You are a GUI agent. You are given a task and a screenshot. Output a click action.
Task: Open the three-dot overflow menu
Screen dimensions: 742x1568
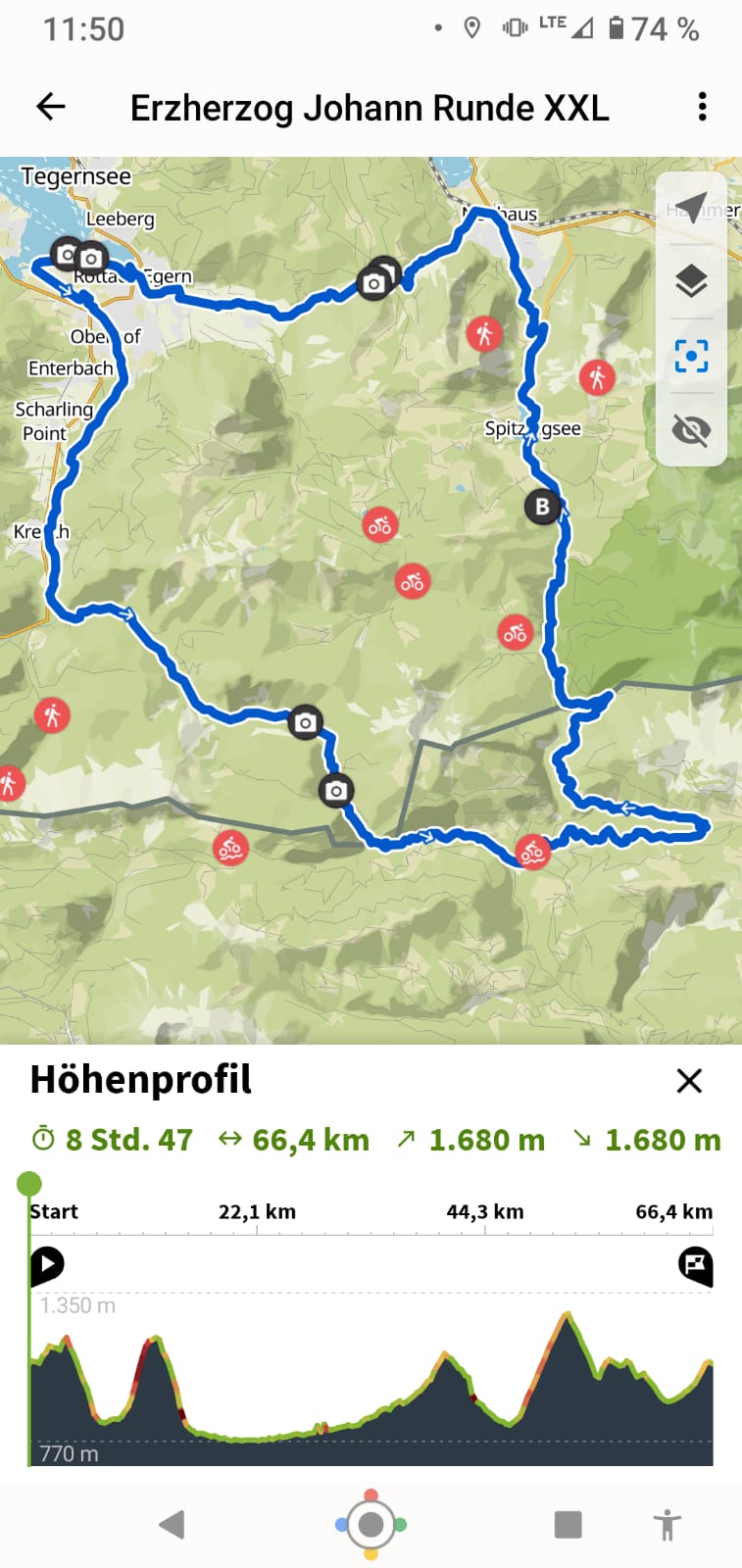point(702,107)
